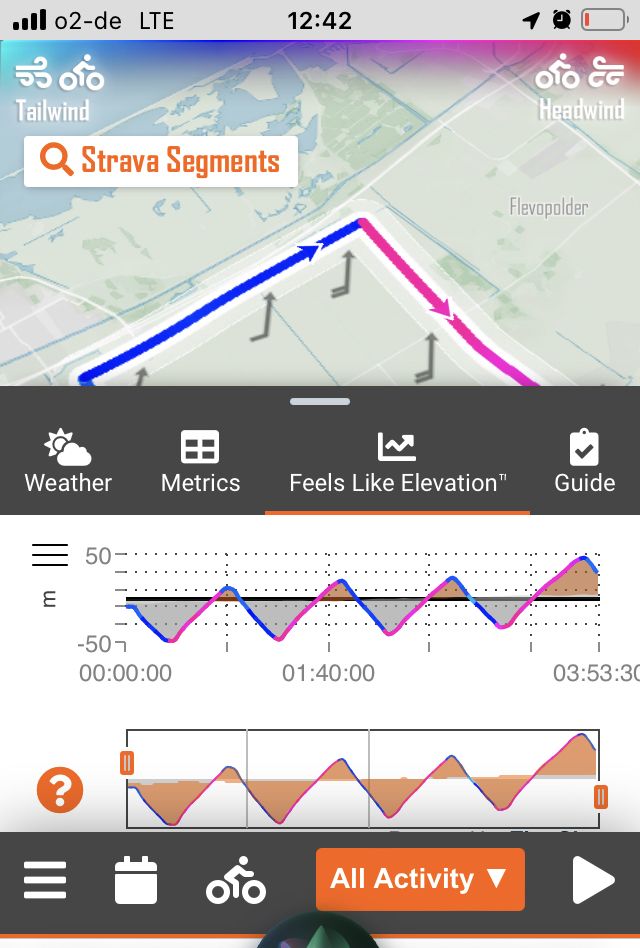Viewport: 640px width, 948px height.
Task: Start route playback with the play button
Action: tap(593, 880)
